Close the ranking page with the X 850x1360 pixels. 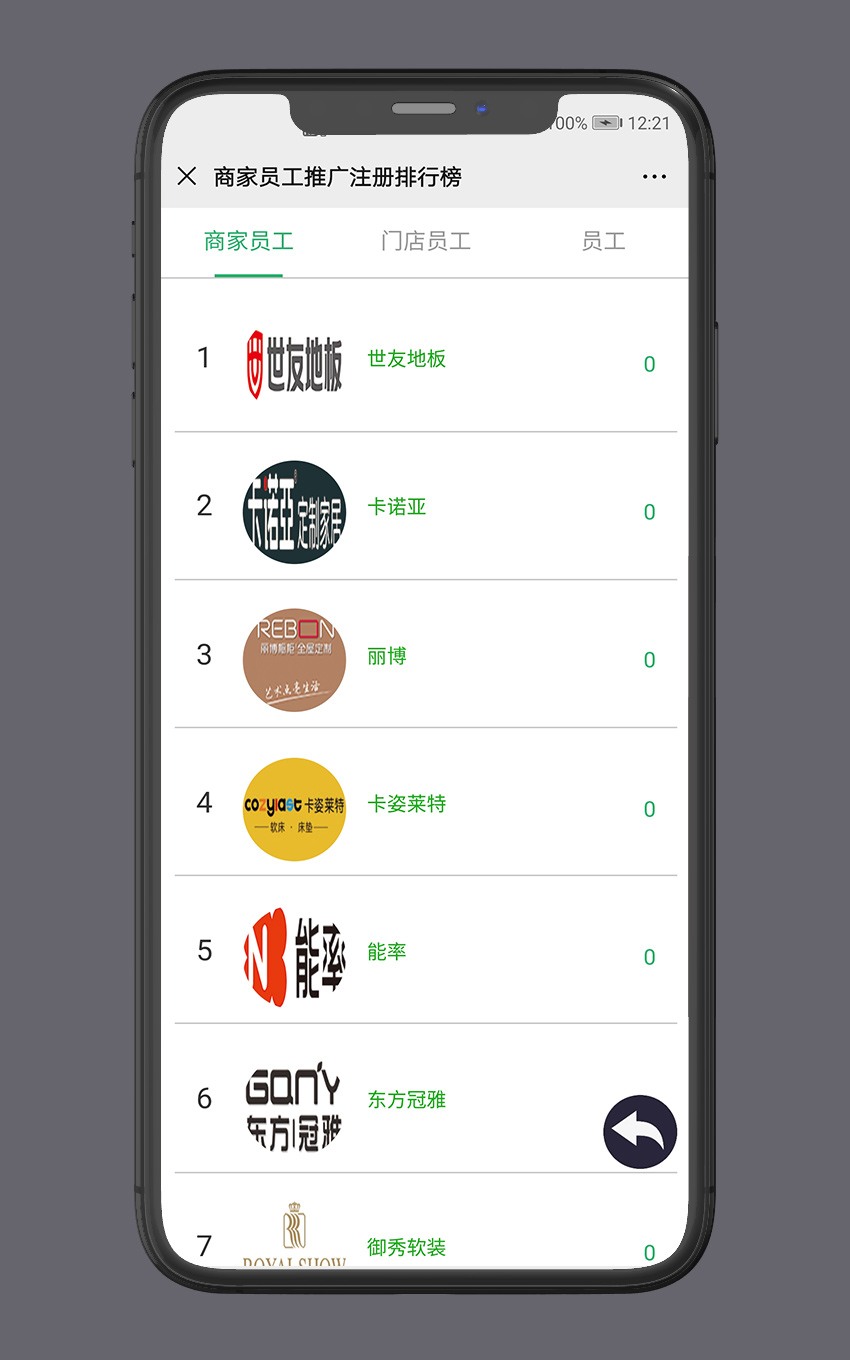coord(186,177)
